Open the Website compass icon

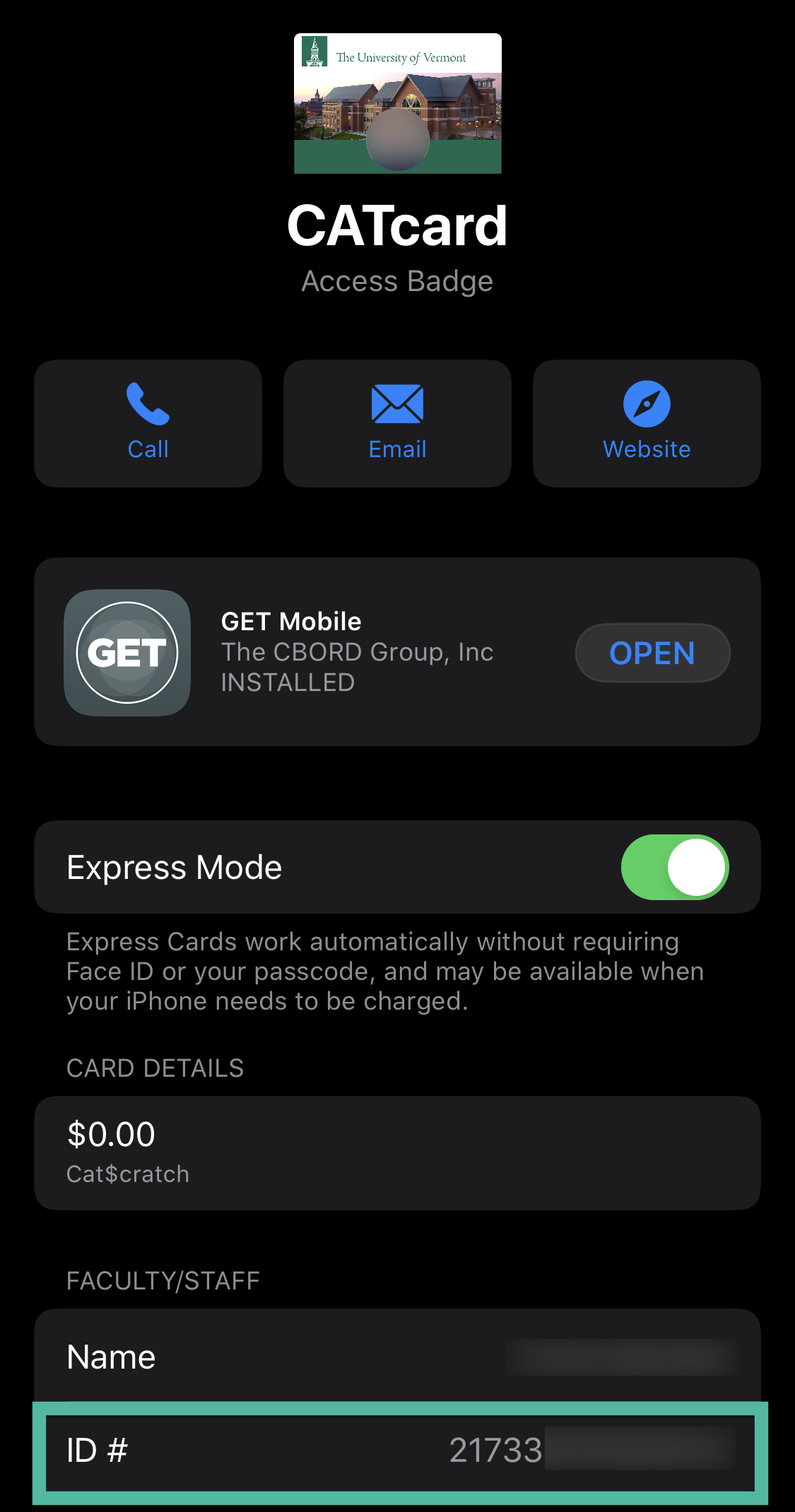pos(646,405)
